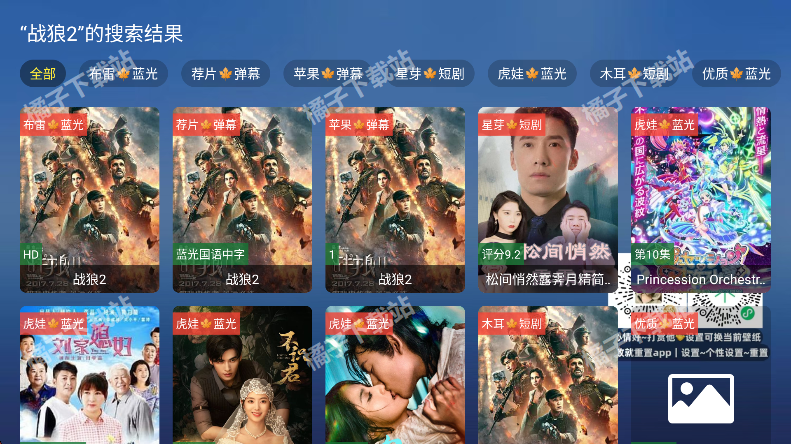Screen dimensions: 791x444
Task: Switch to the 苹果弹幕 source chip
Action: pos(328,73)
